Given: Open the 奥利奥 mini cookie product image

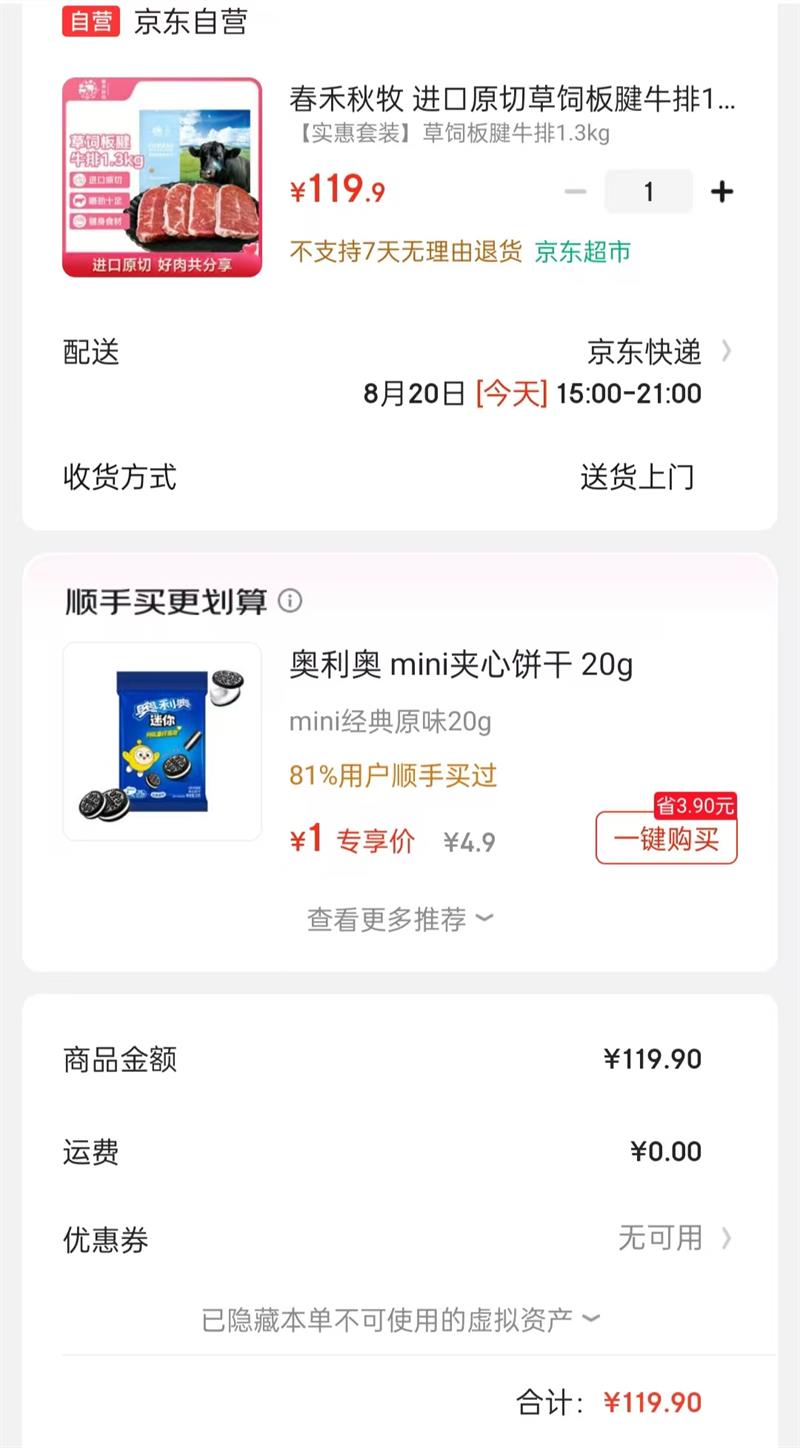Looking at the screenshot, I should 162,741.
